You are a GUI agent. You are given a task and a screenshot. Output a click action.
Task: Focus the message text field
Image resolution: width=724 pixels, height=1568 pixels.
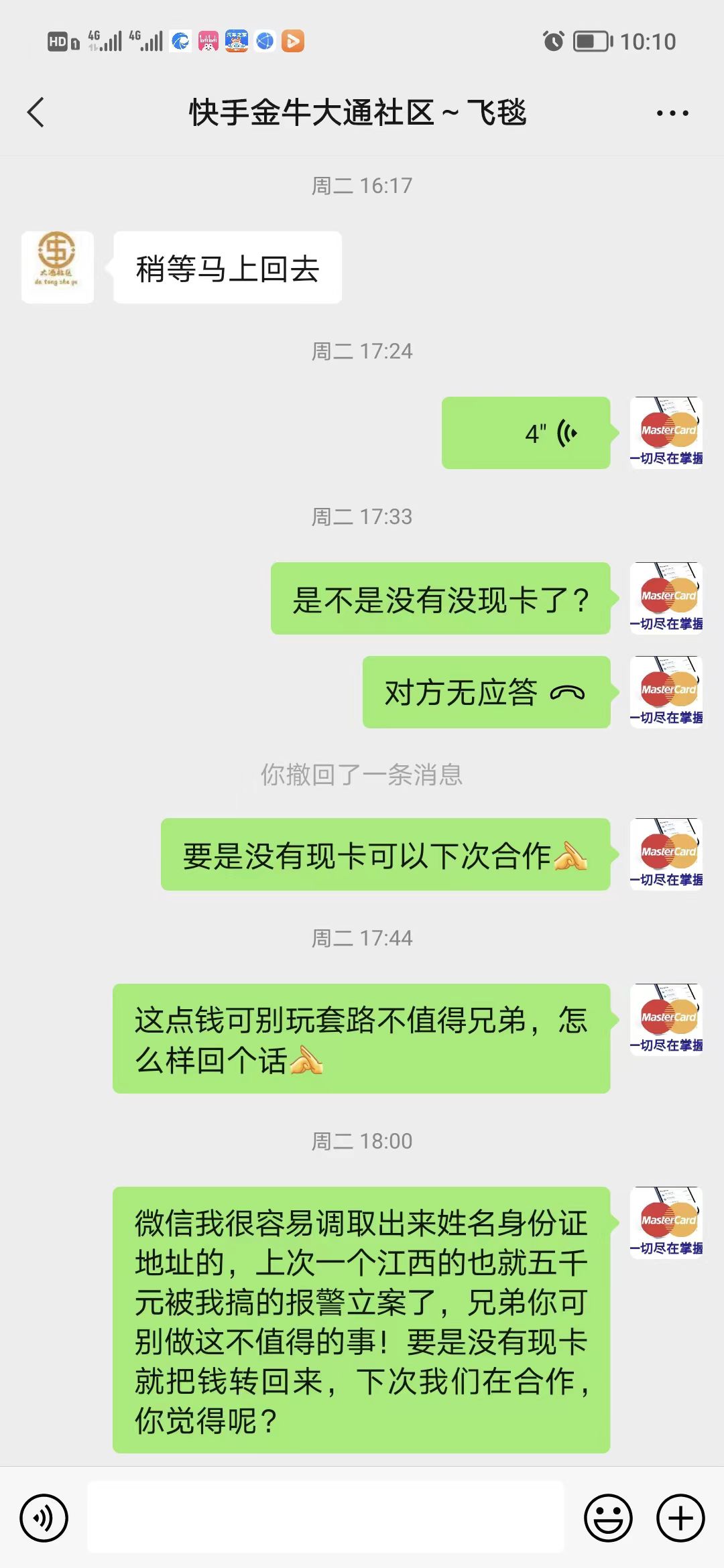click(326, 1517)
